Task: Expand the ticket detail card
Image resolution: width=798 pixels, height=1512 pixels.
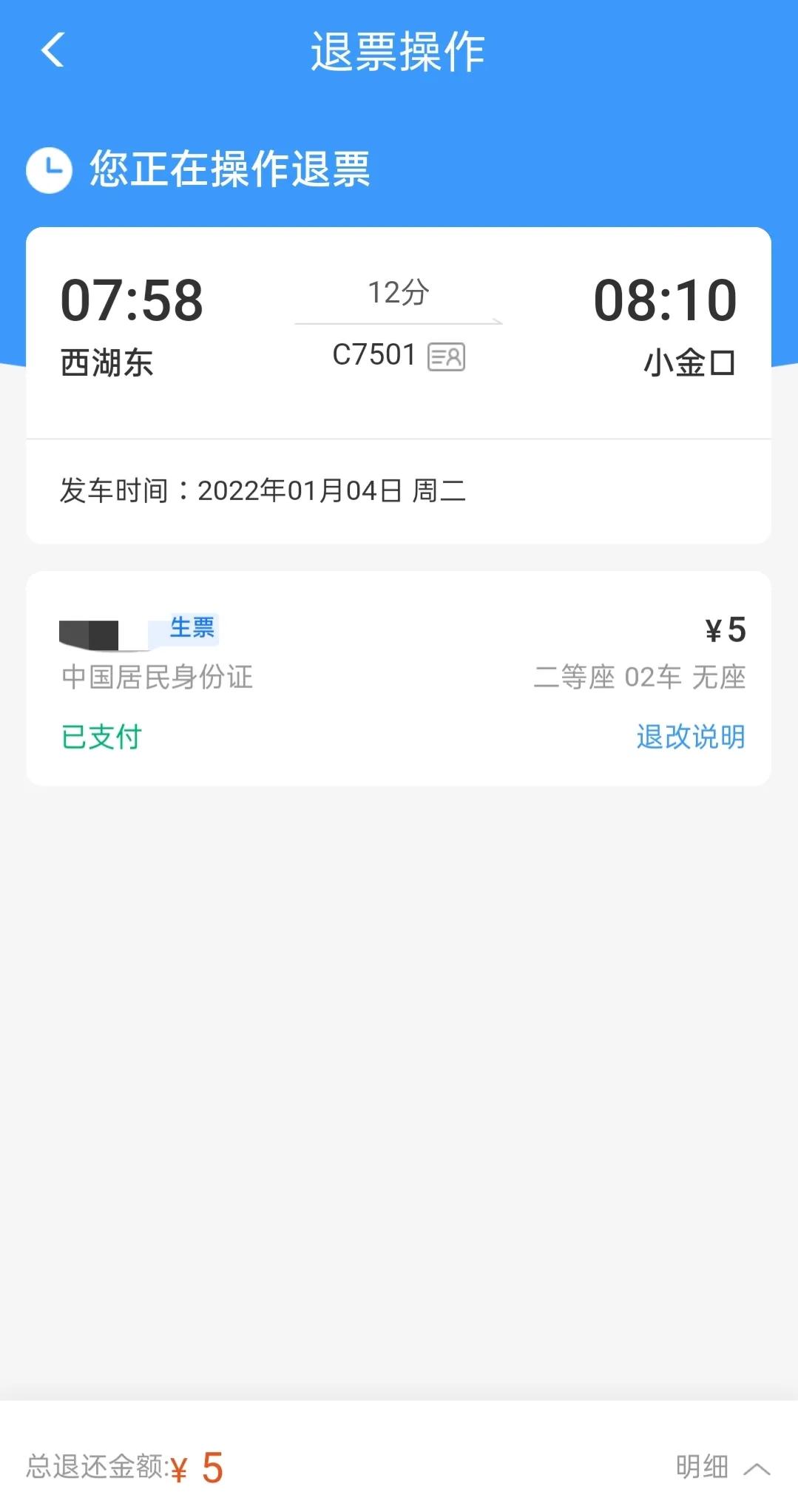Action: pos(399,677)
